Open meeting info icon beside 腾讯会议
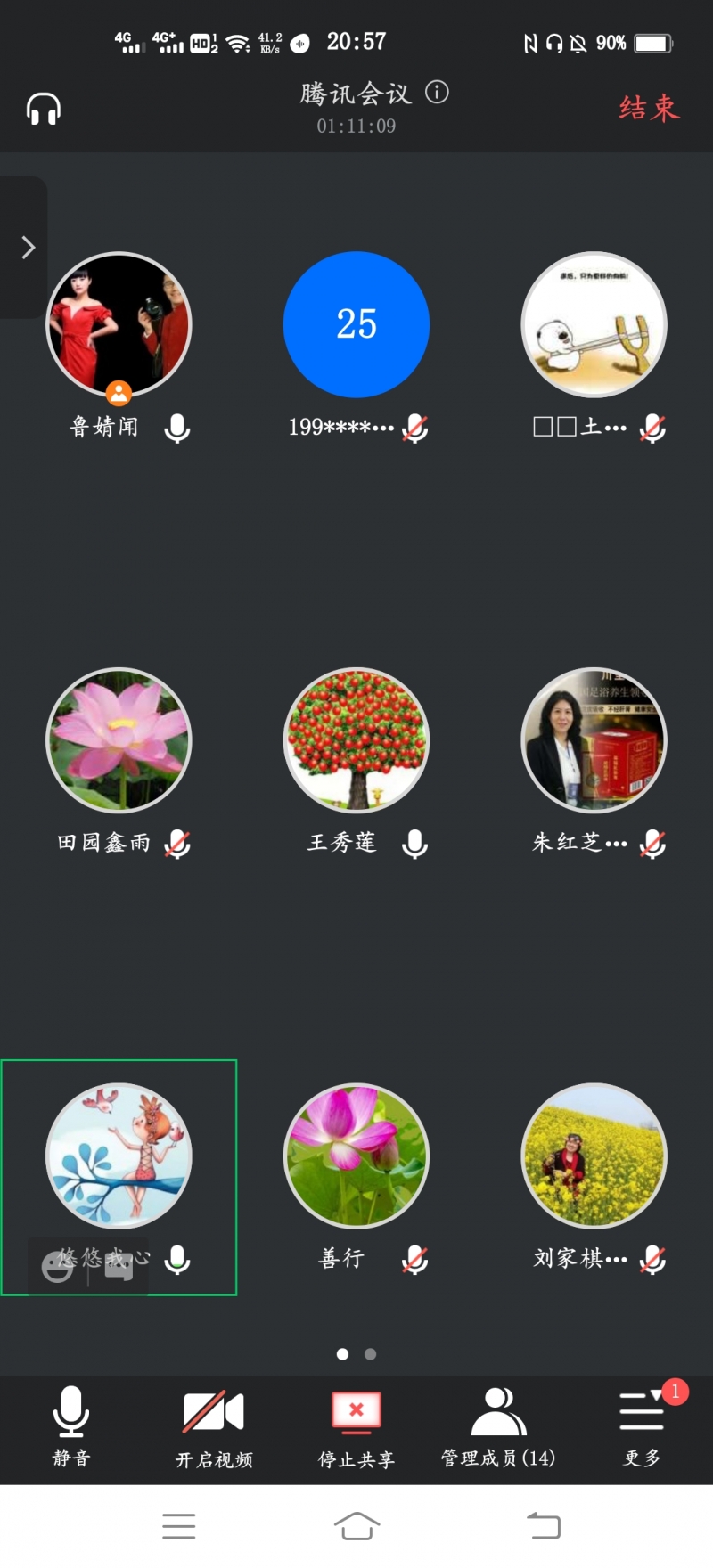 click(437, 92)
